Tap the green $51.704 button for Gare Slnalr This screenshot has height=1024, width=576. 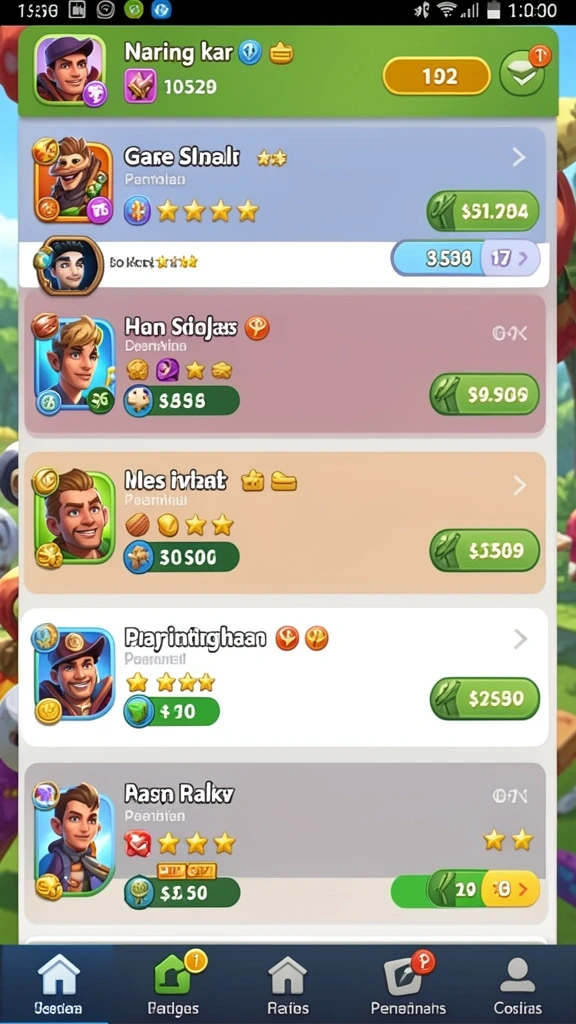point(483,211)
